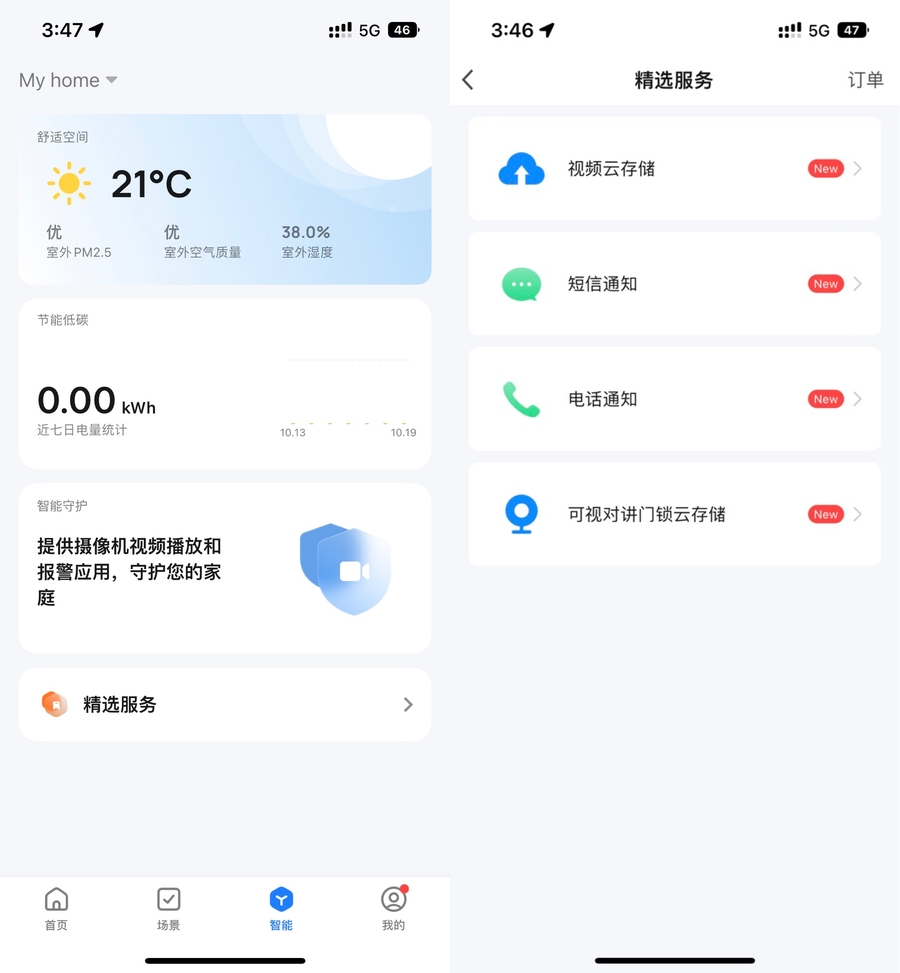The image size is (900, 973).
Task: Expand the 视频云存储 row chevron
Action: 858,168
